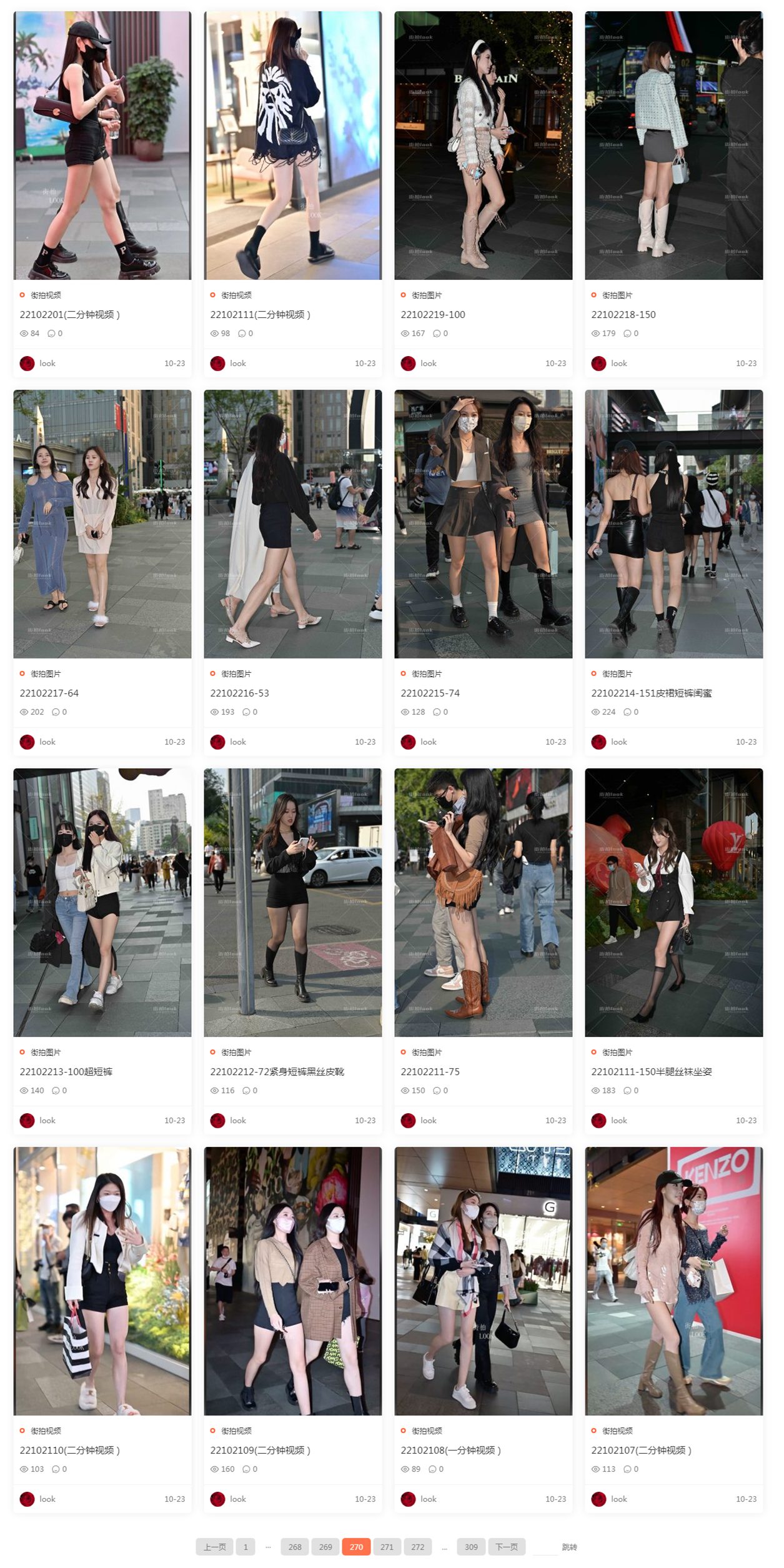Select page 269
Viewport: 784px width, 1568px height.
[325, 1547]
